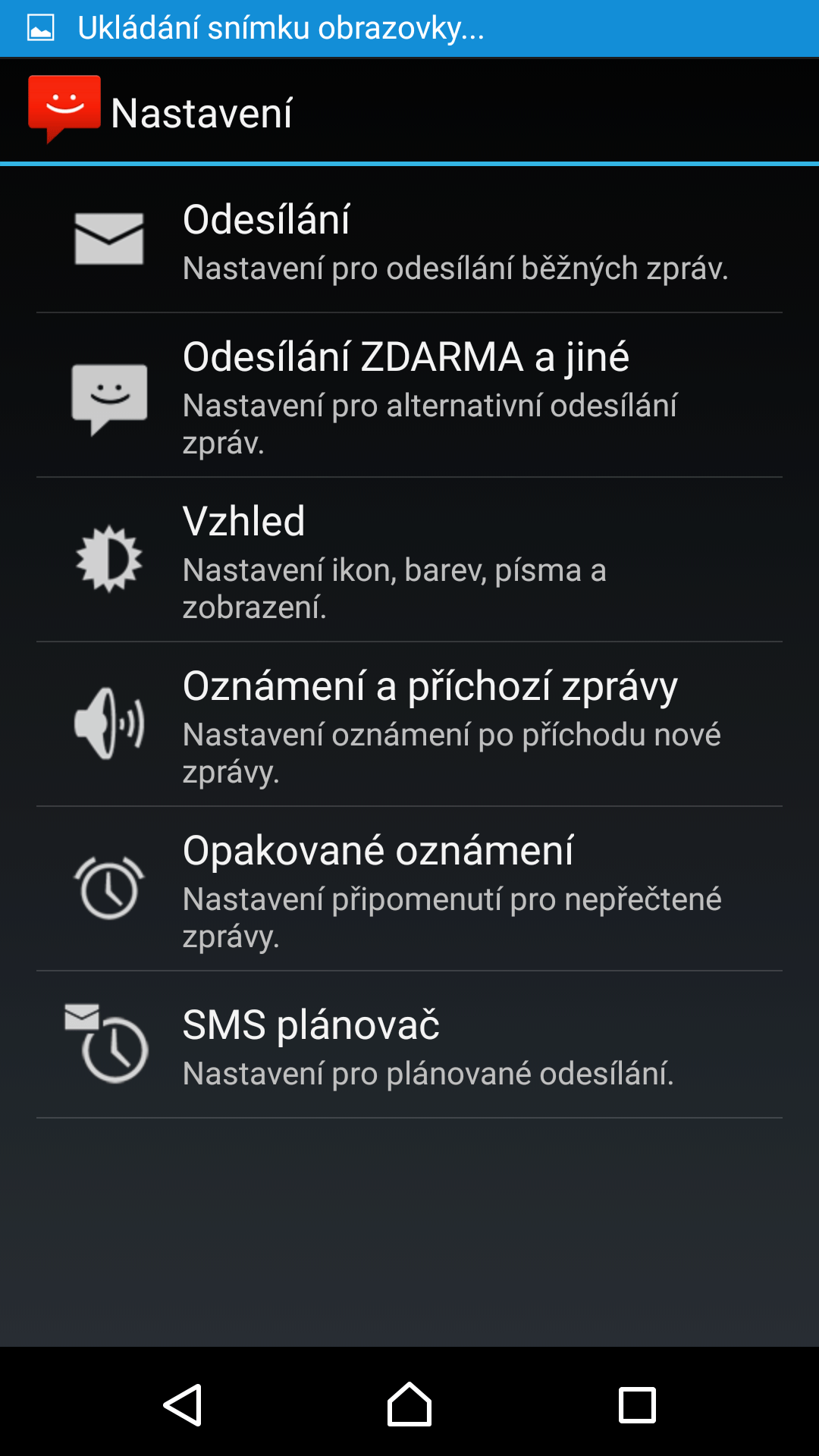The image size is (819, 1456).
Task: Open the recent apps overview
Action: 637,1405
